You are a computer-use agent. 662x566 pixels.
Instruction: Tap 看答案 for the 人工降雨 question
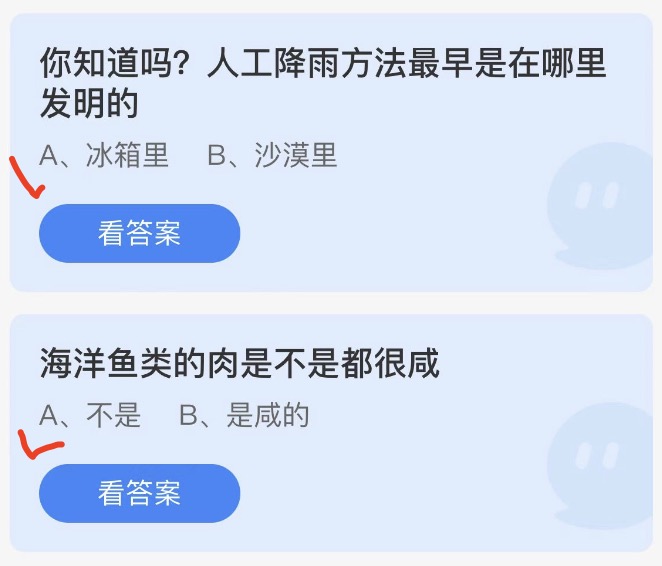click(139, 234)
